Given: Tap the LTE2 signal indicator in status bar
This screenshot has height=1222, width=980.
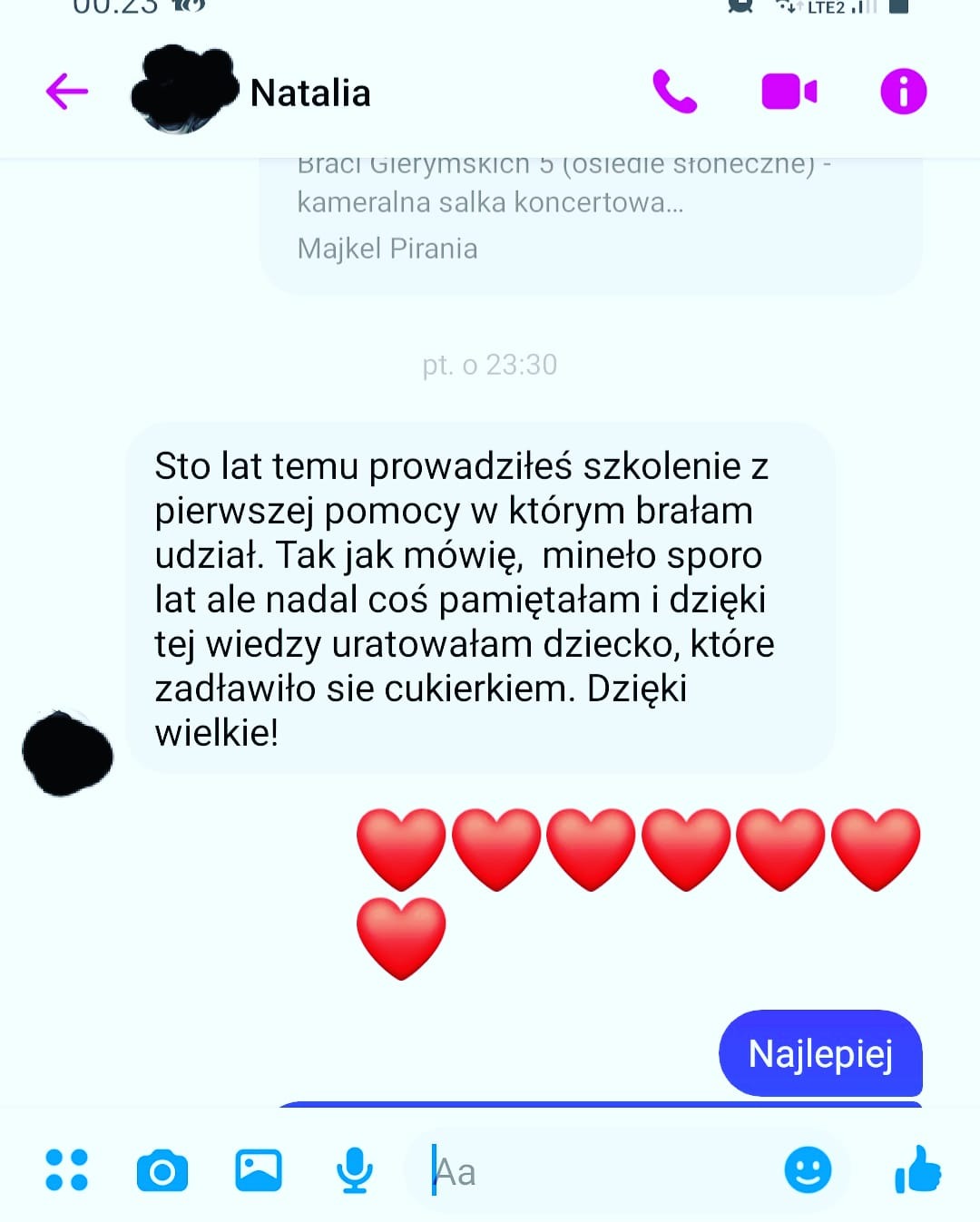Looking at the screenshot, I should [x=815, y=9].
